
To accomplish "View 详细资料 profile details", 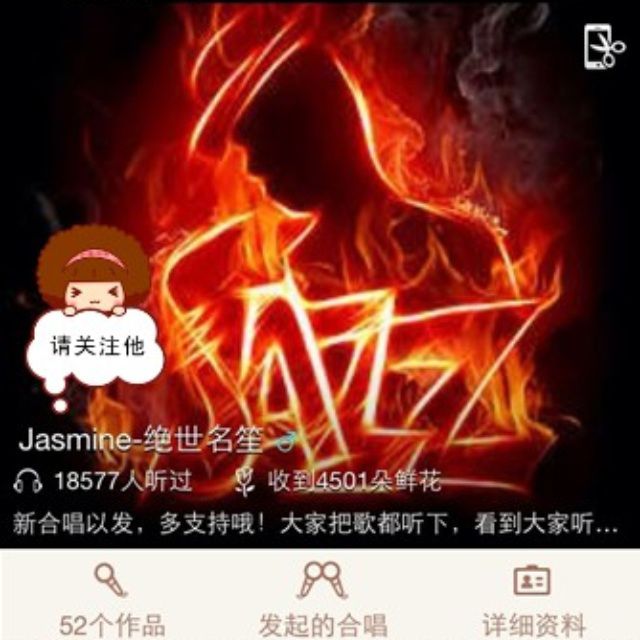I will (533, 599).
